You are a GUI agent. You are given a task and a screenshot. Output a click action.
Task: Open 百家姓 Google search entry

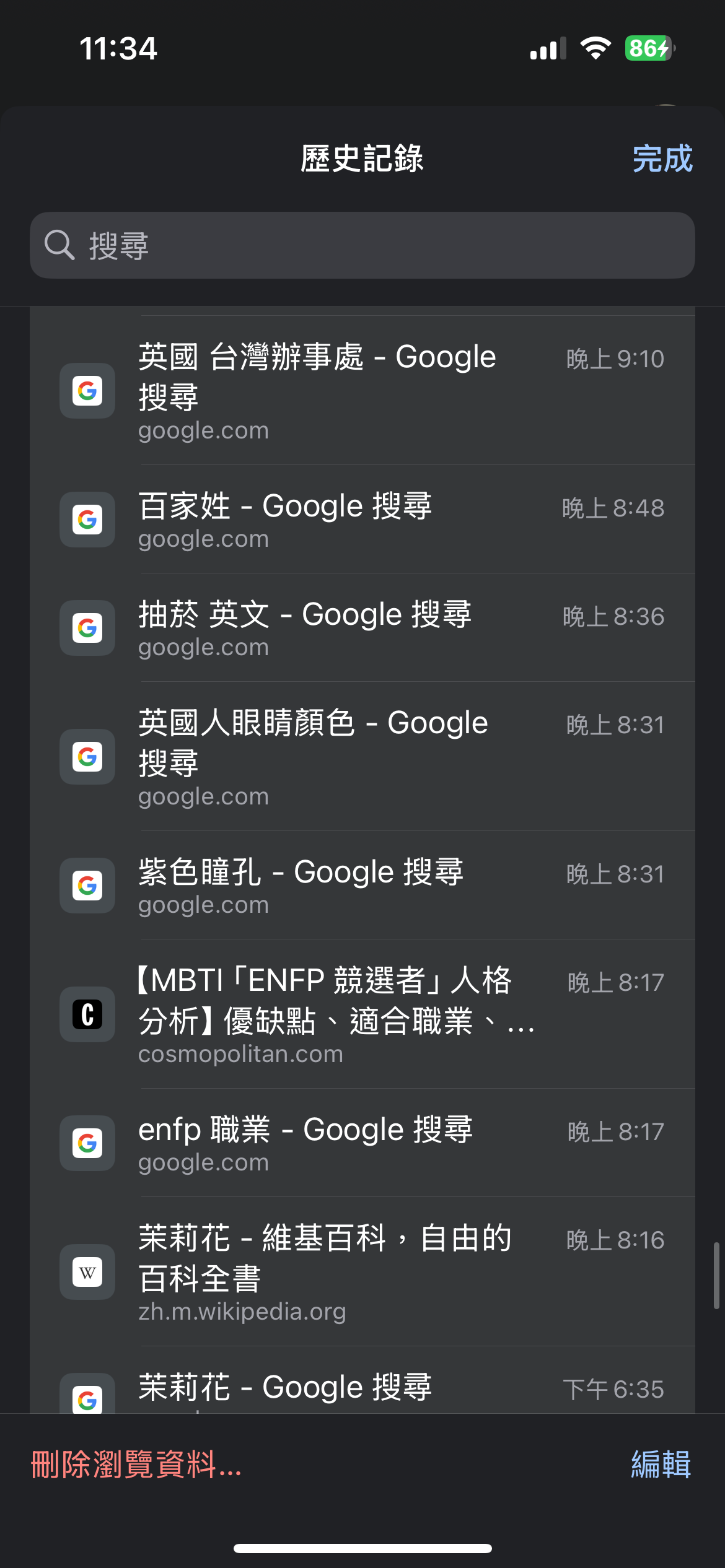click(362, 520)
